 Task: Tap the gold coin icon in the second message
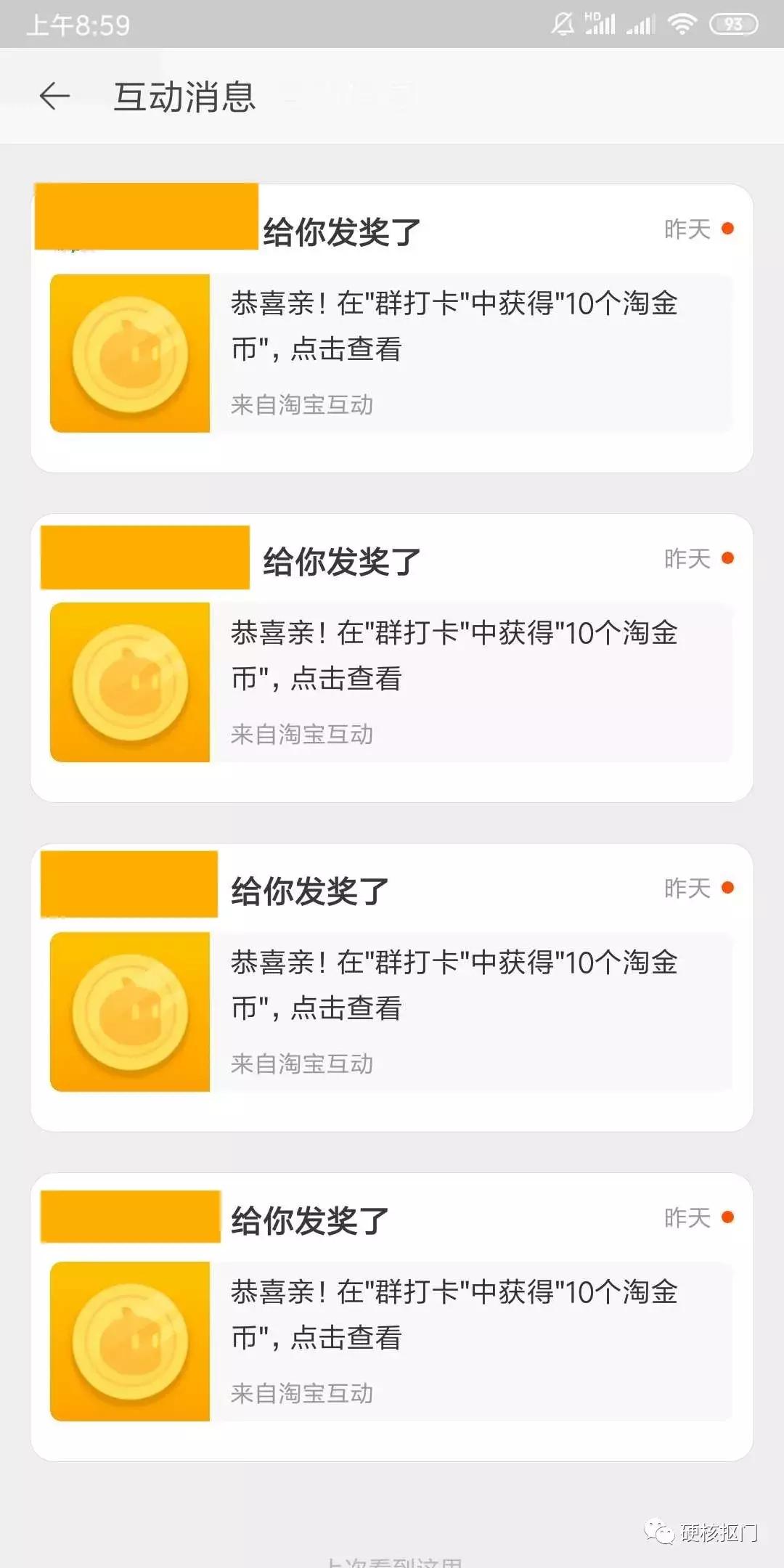point(129,681)
